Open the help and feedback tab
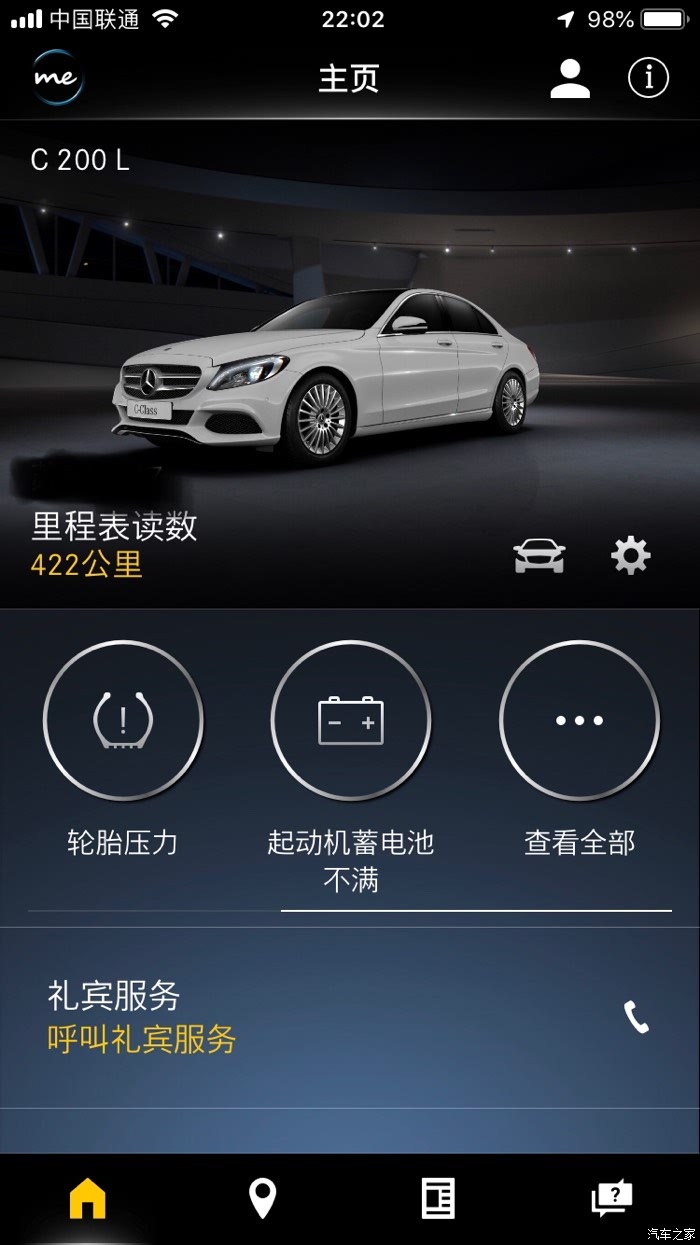Image resolution: width=700 pixels, height=1245 pixels. point(612,1198)
